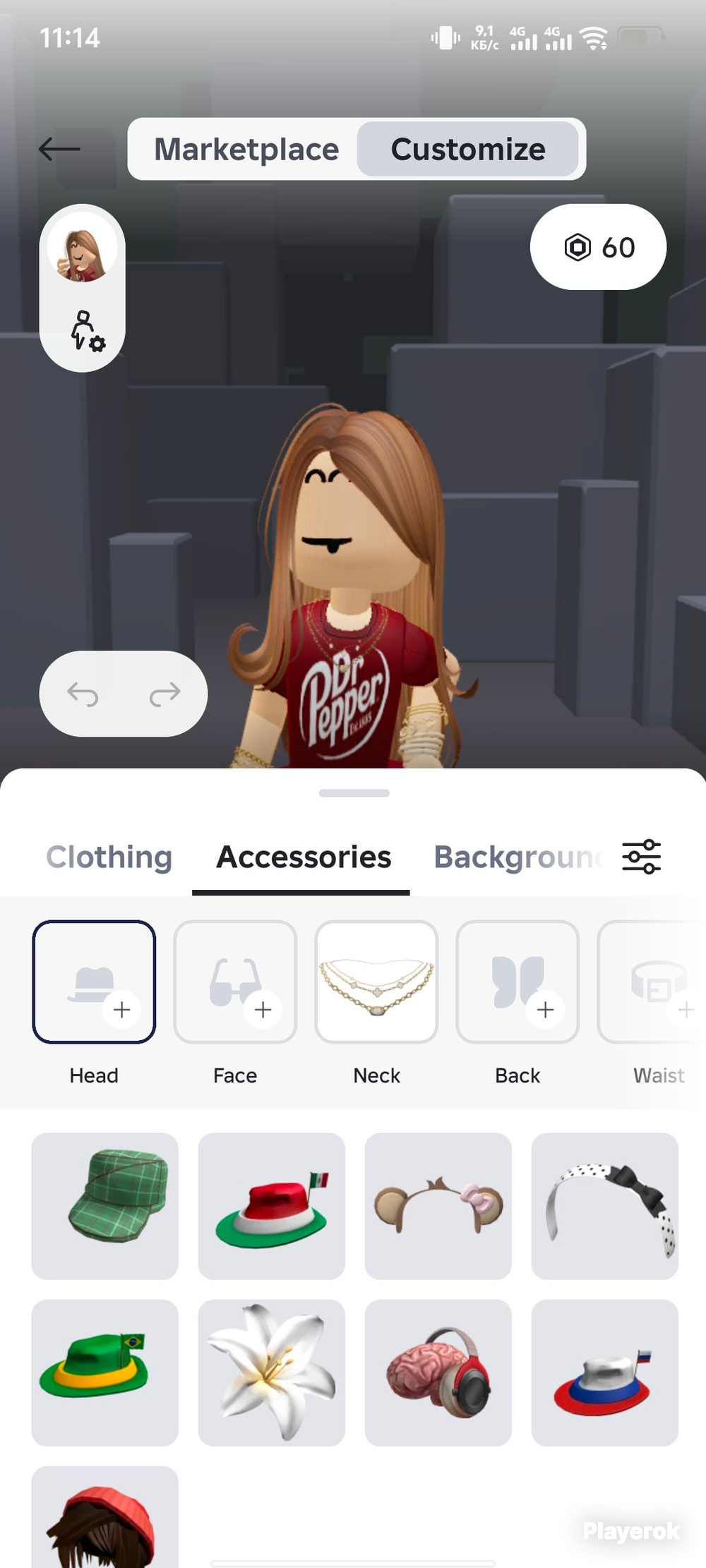The height and width of the screenshot is (1568, 706).
Task: Go back with the arrow icon
Action: pyautogui.click(x=59, y=149)
